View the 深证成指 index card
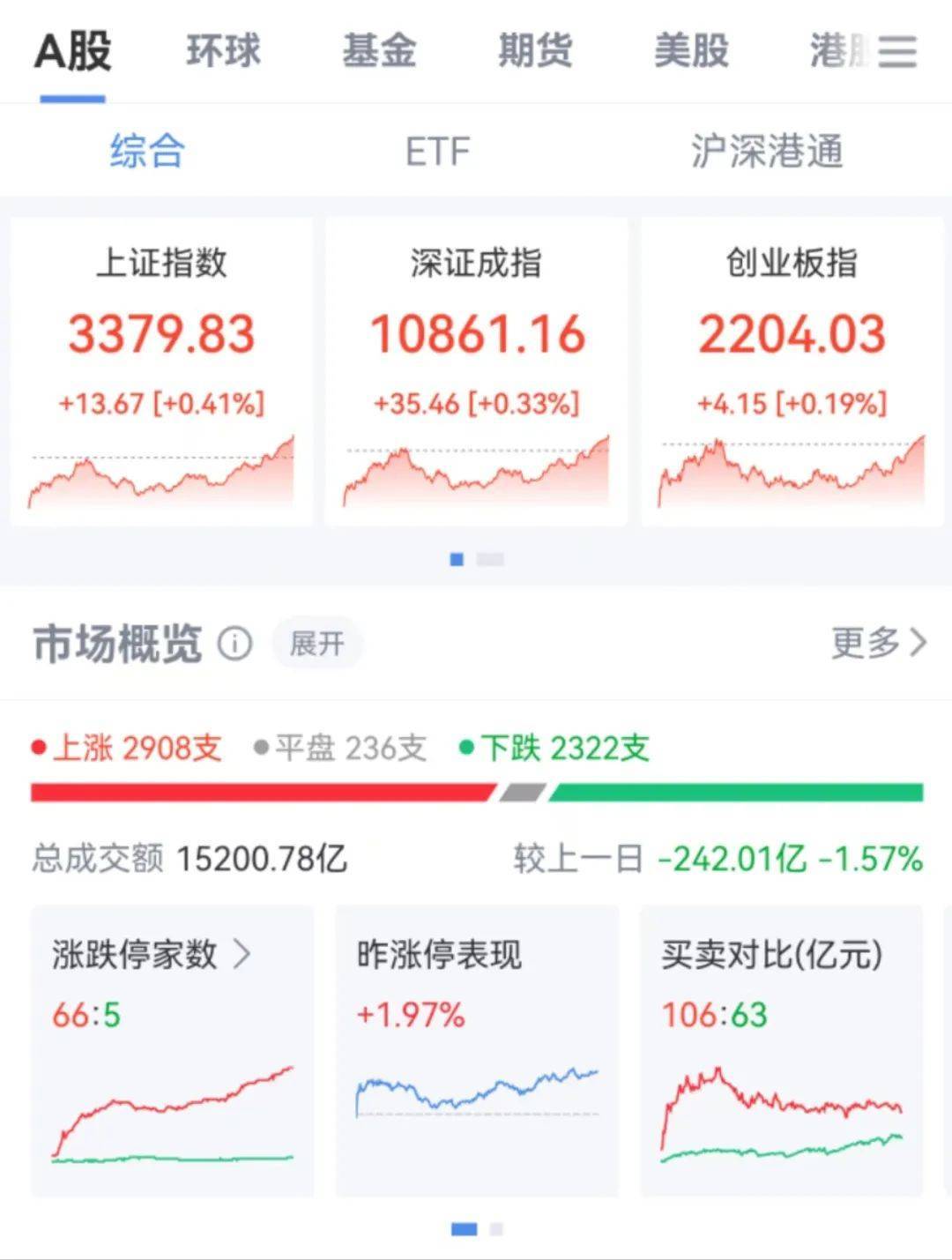Image resolution: width=952 pixels, height=1260 pixels. [476, 371]
